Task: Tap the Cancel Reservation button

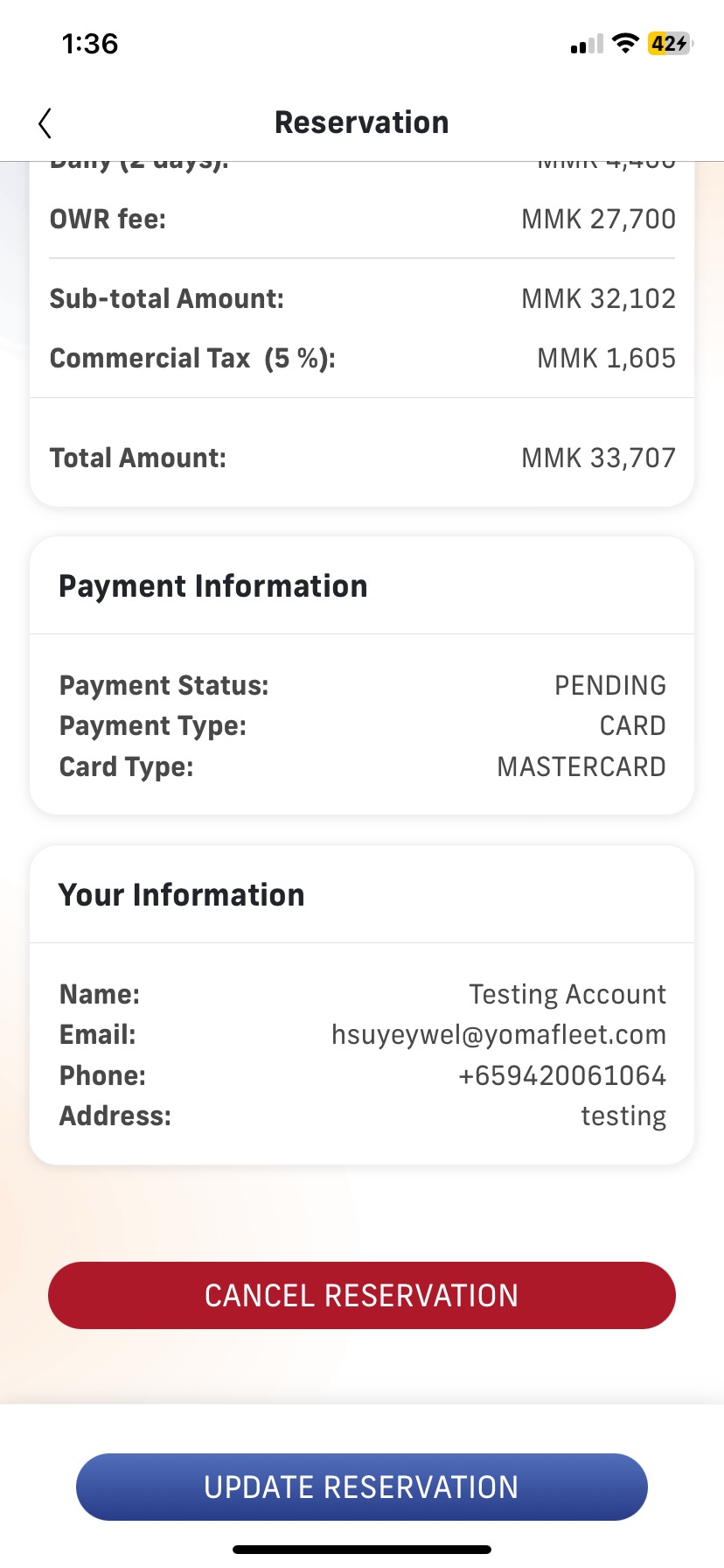Action: (x=361, y=1295)
